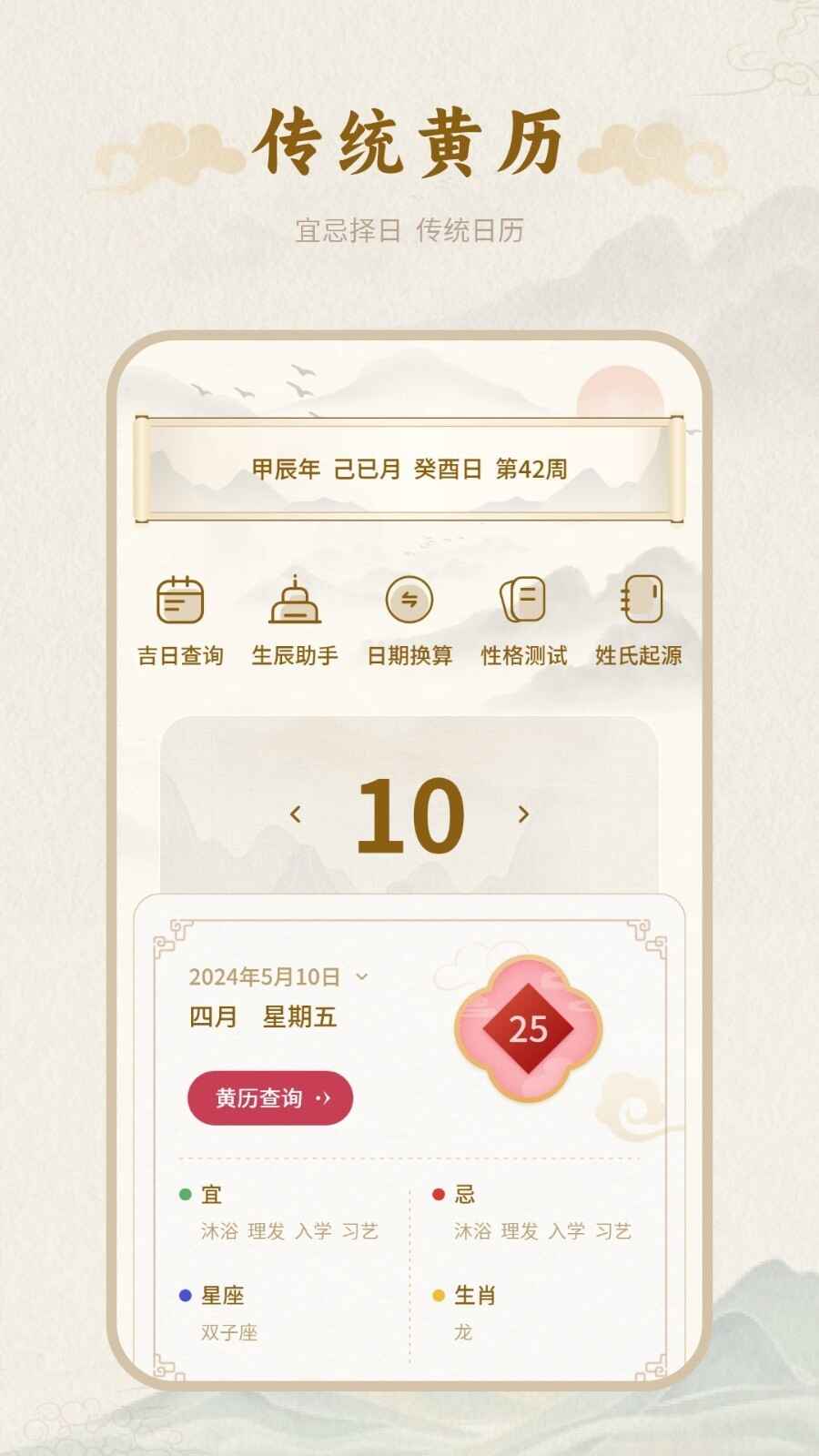The width and height of the screenshot is (819, 1456).
Task: Open the 性格测试 cards icon
Action: [524, 601]
